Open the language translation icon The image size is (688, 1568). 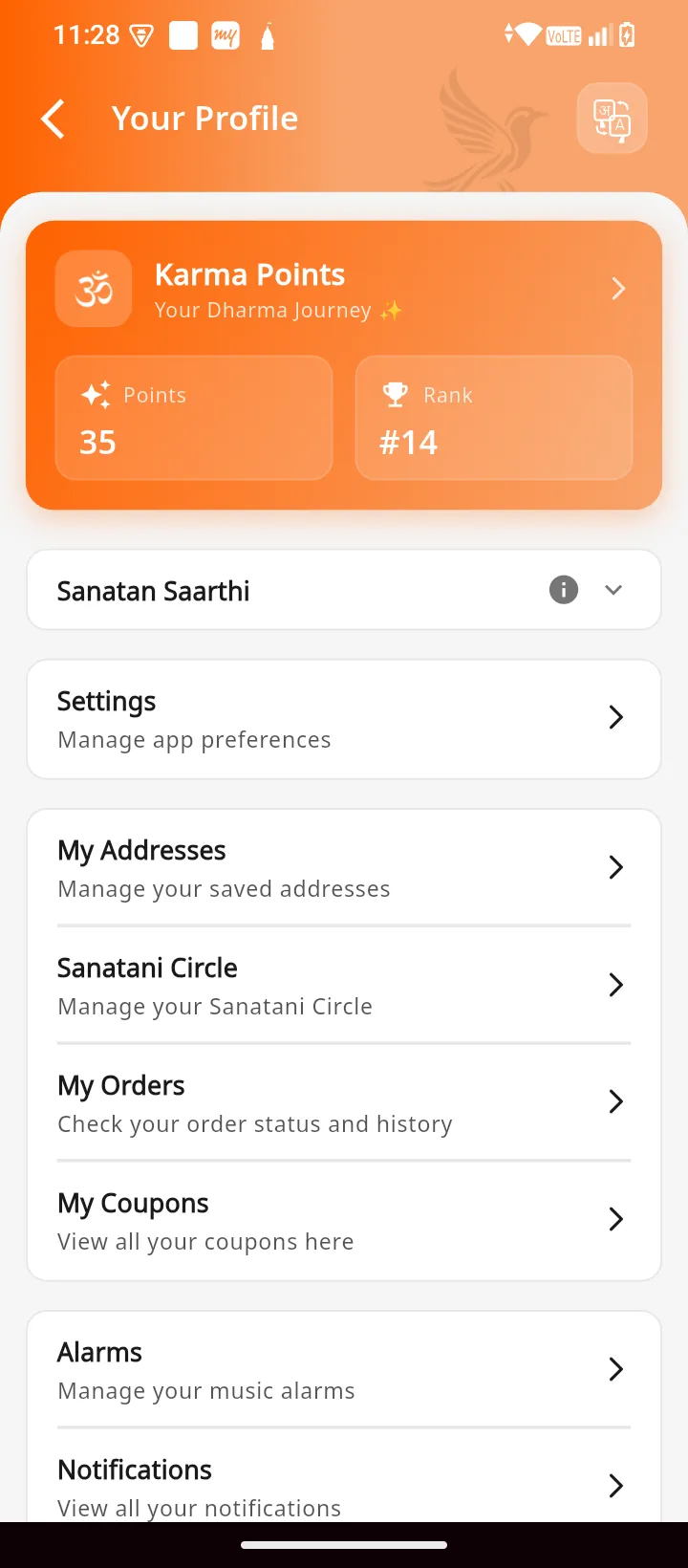tap(612, 118)
